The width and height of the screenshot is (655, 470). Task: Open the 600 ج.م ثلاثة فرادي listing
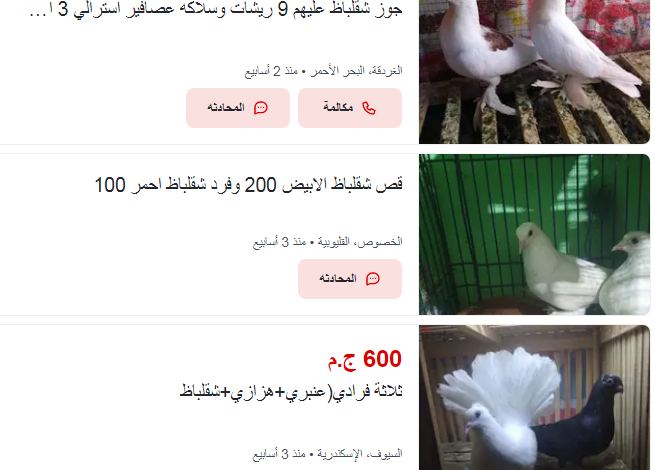(x=291, y=391)
